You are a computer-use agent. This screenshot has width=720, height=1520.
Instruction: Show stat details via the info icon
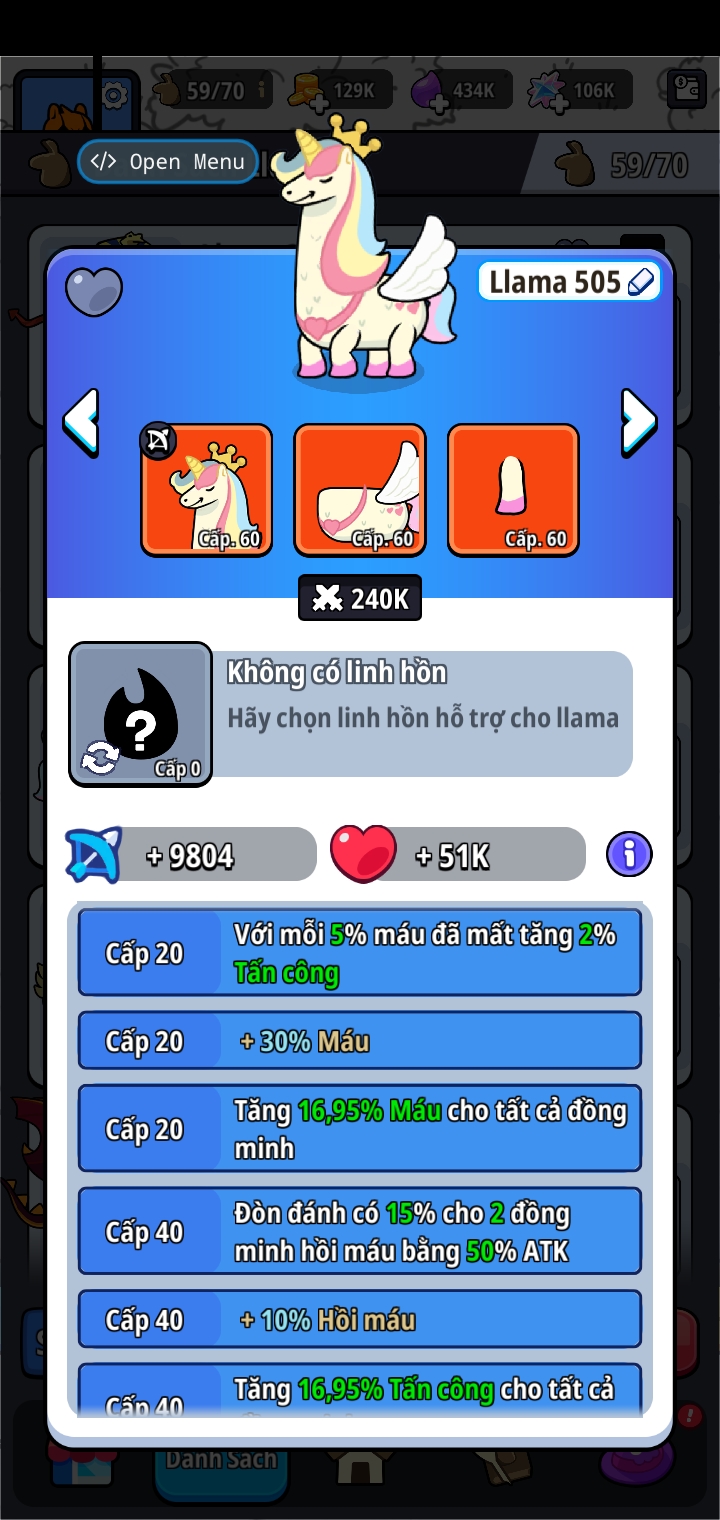point(629,855)
